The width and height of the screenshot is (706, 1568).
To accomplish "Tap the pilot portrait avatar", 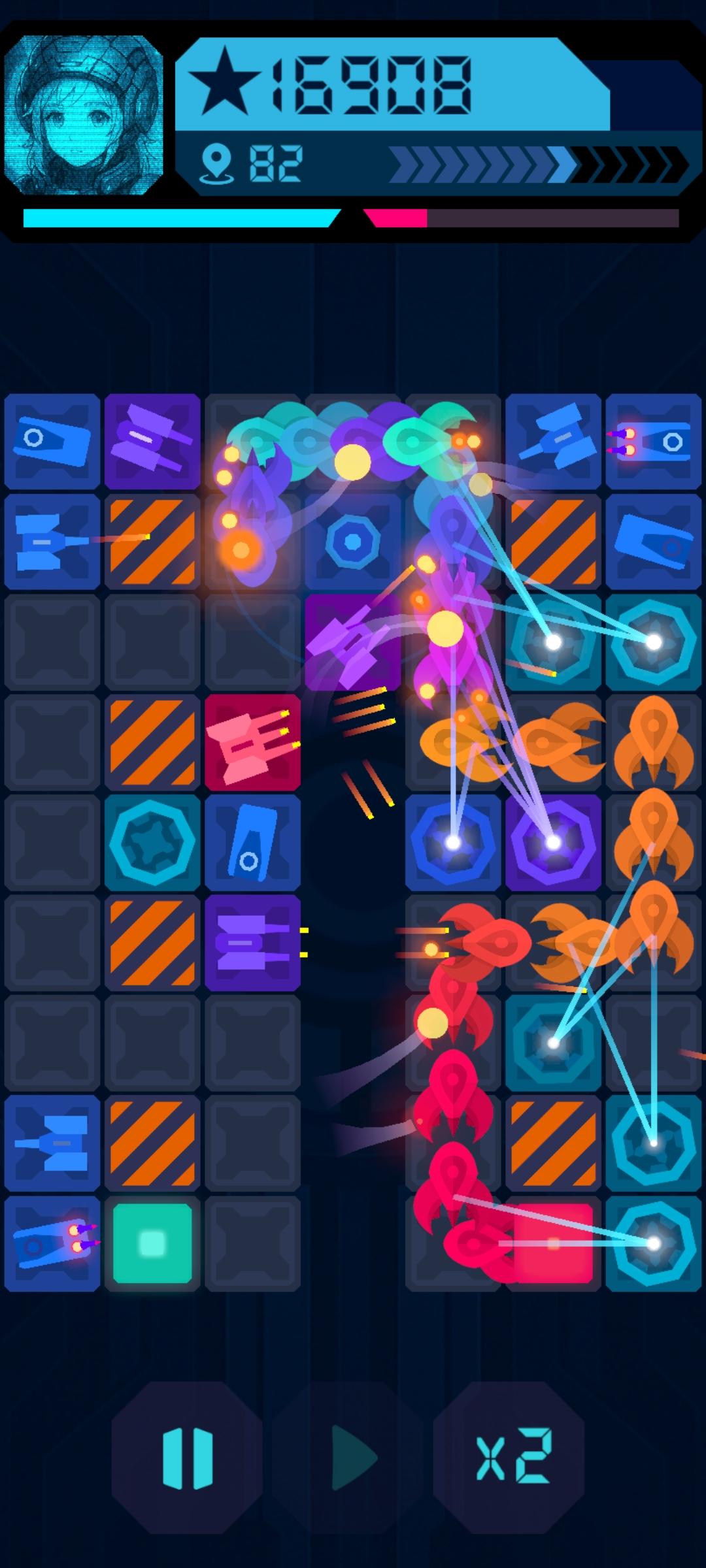I will pyautogui.click(x=84, y=115).
